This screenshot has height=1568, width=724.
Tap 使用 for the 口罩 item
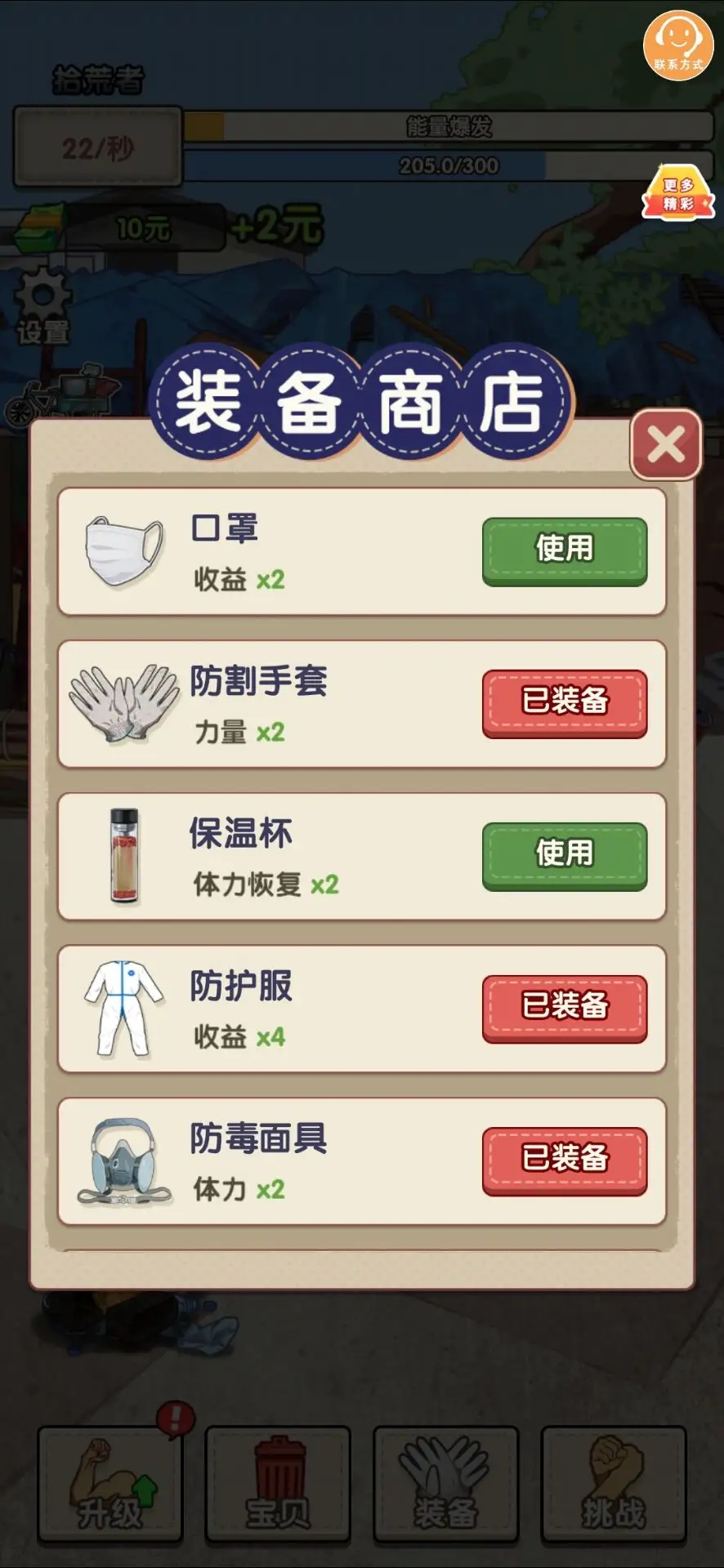565,550
